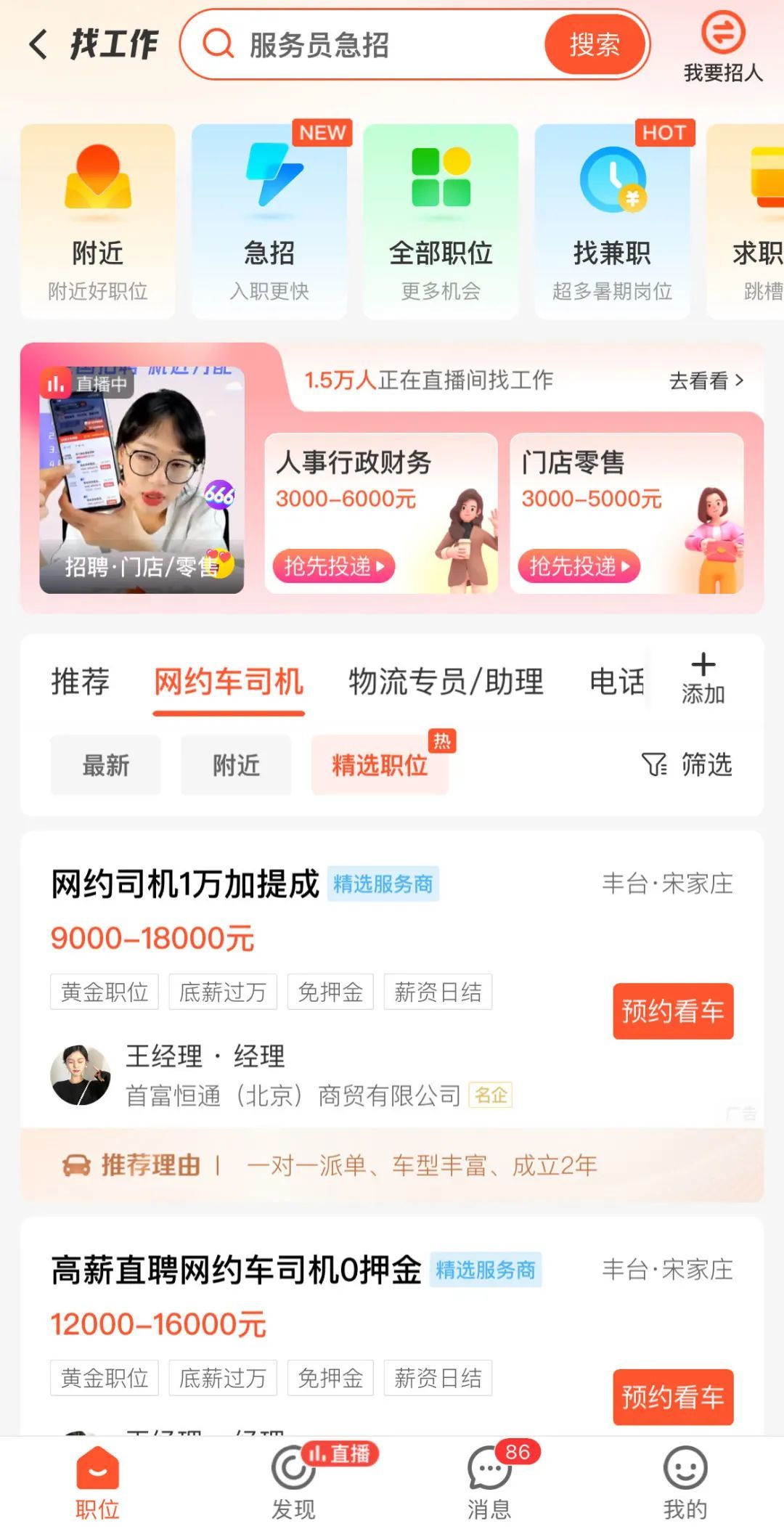Select the 最新 filter chip
Image resolution: width=784 pixels, height=1534 pixels.
click(106, 765)
